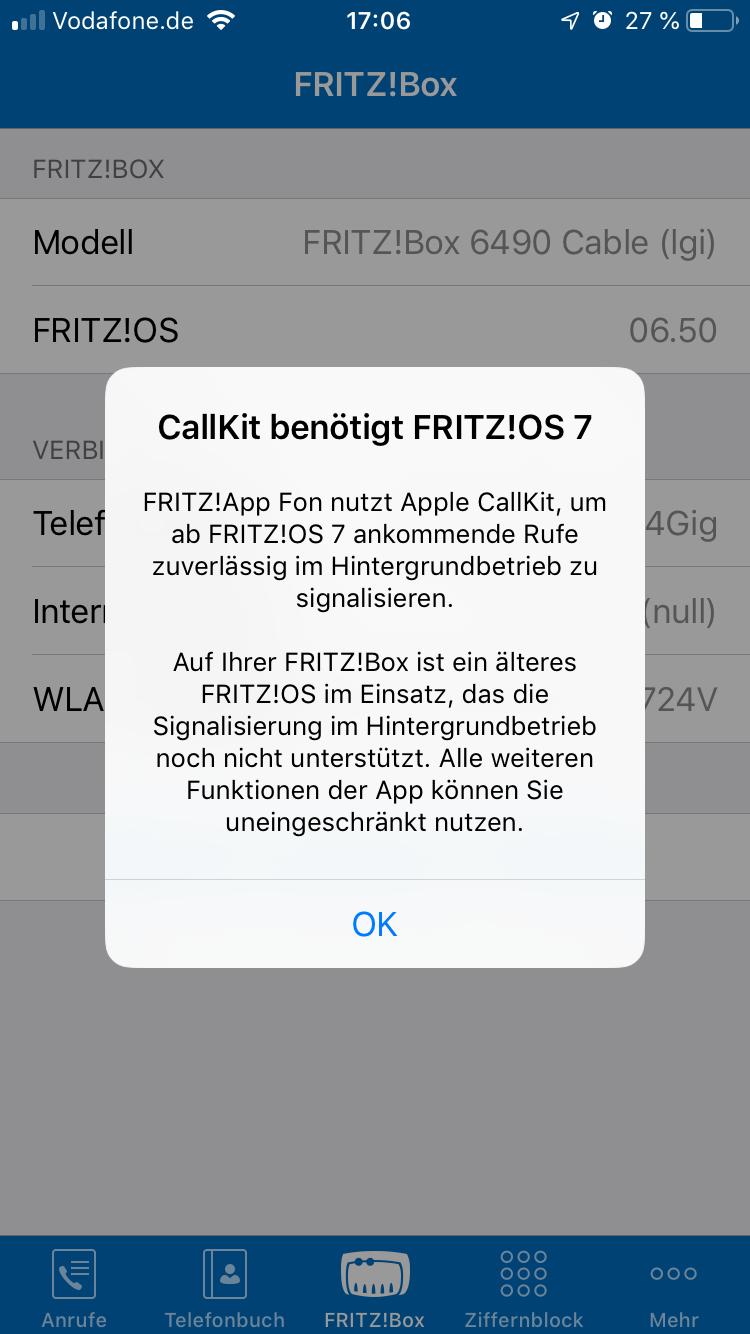This screenshot has height=1334, width=750.
Task: Open the Telefonbuch tab
Action: click(x=224, y=1286)
